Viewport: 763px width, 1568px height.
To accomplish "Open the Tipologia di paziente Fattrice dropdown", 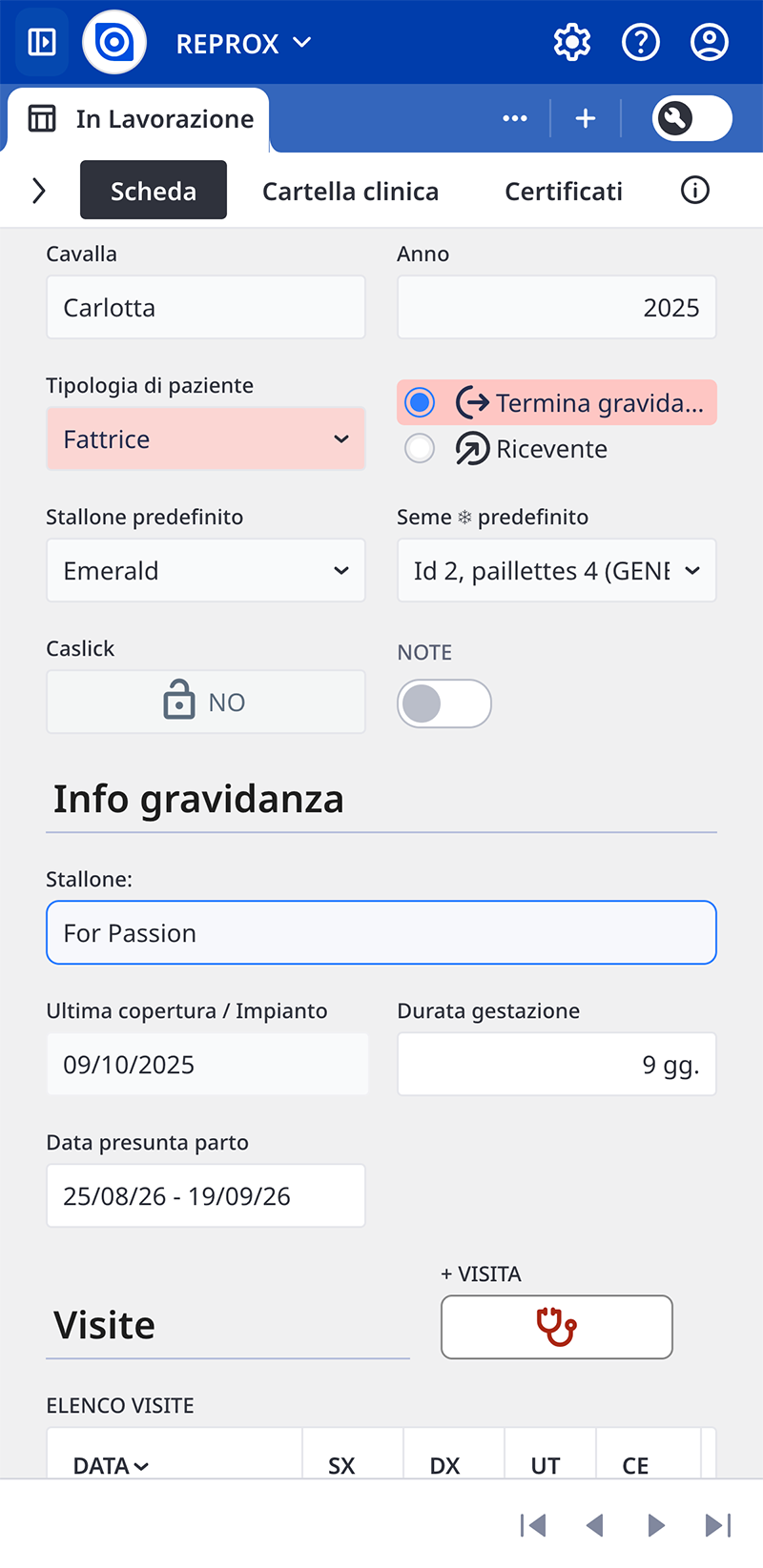I will (x=205, y=438).
